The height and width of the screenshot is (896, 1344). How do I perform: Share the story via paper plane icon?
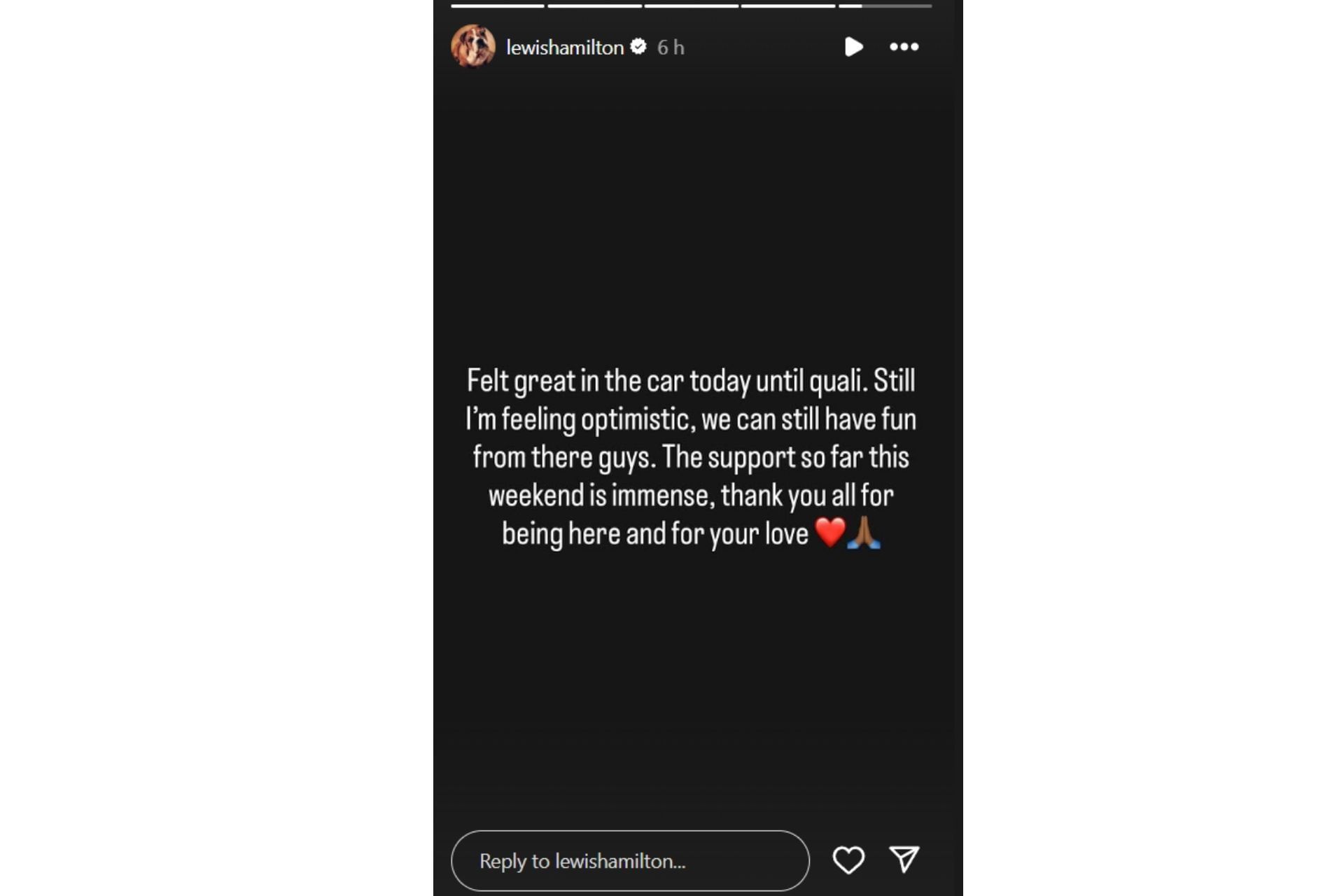(904, 859)
